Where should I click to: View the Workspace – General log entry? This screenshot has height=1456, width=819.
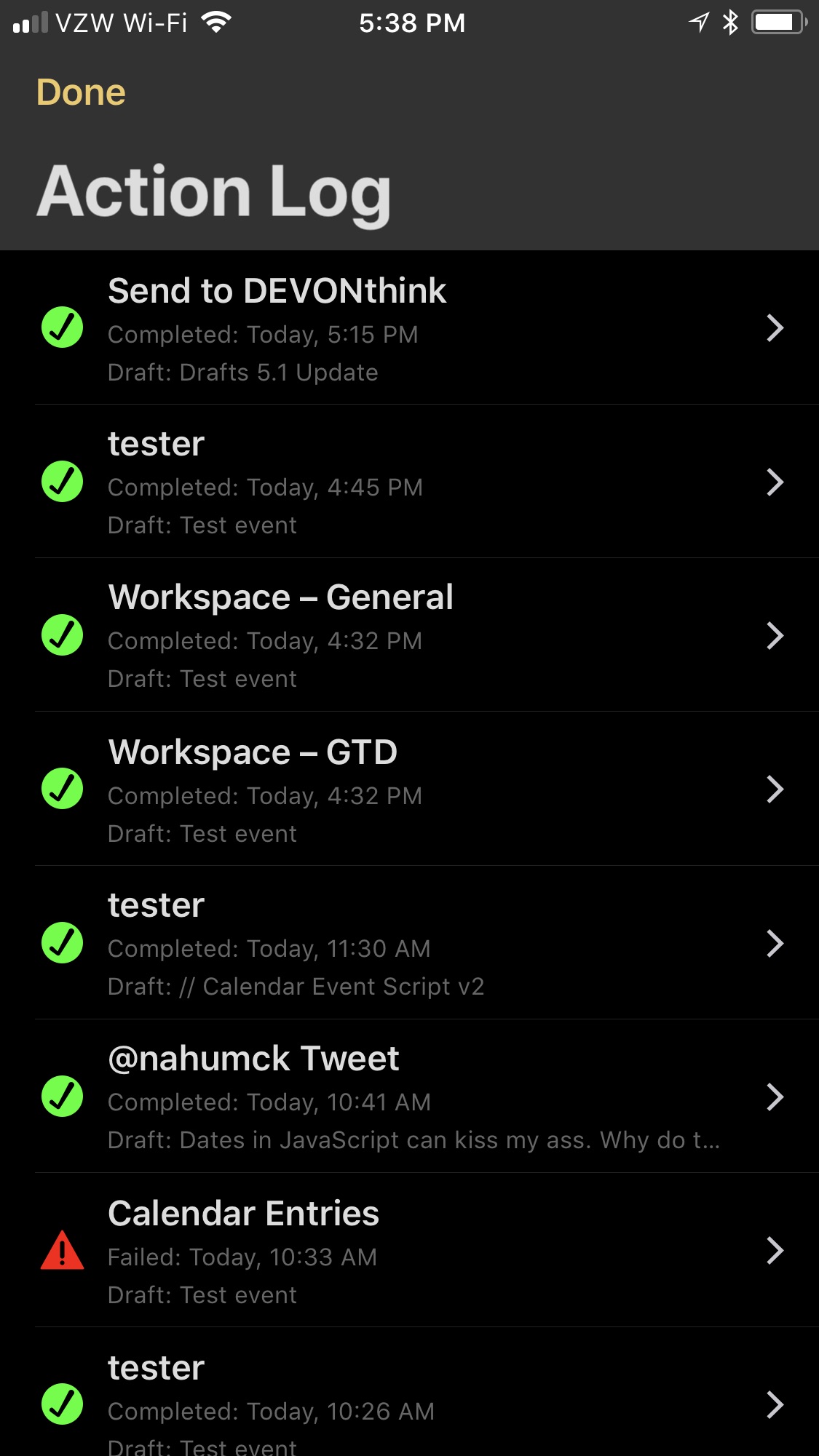click(409, 635)
